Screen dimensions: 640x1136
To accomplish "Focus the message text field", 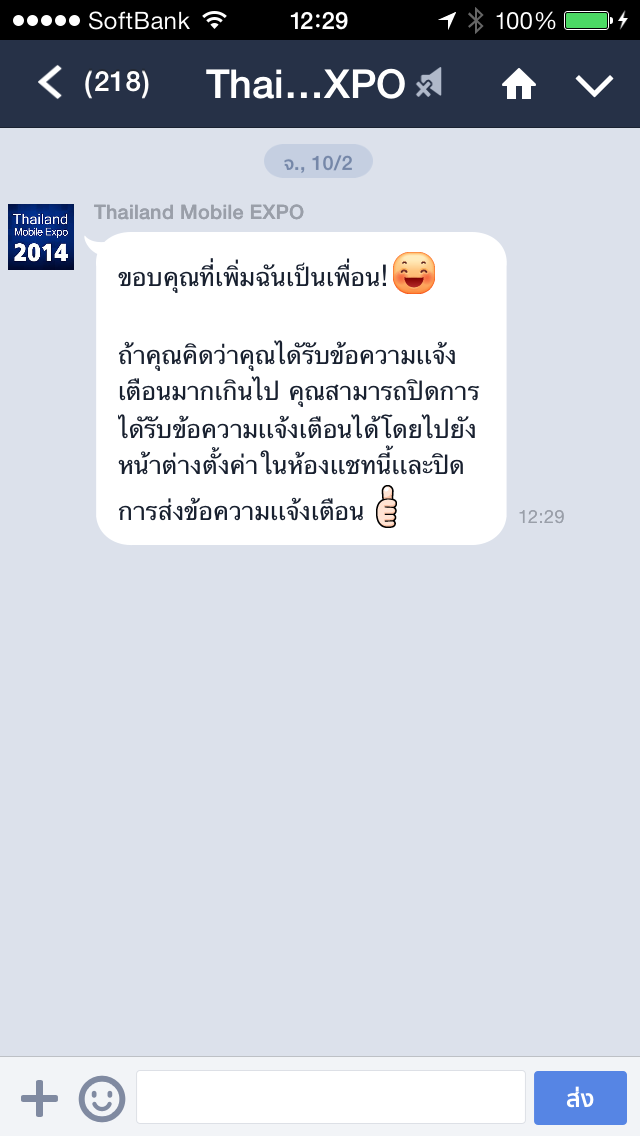I will (x=330, y=1097).
